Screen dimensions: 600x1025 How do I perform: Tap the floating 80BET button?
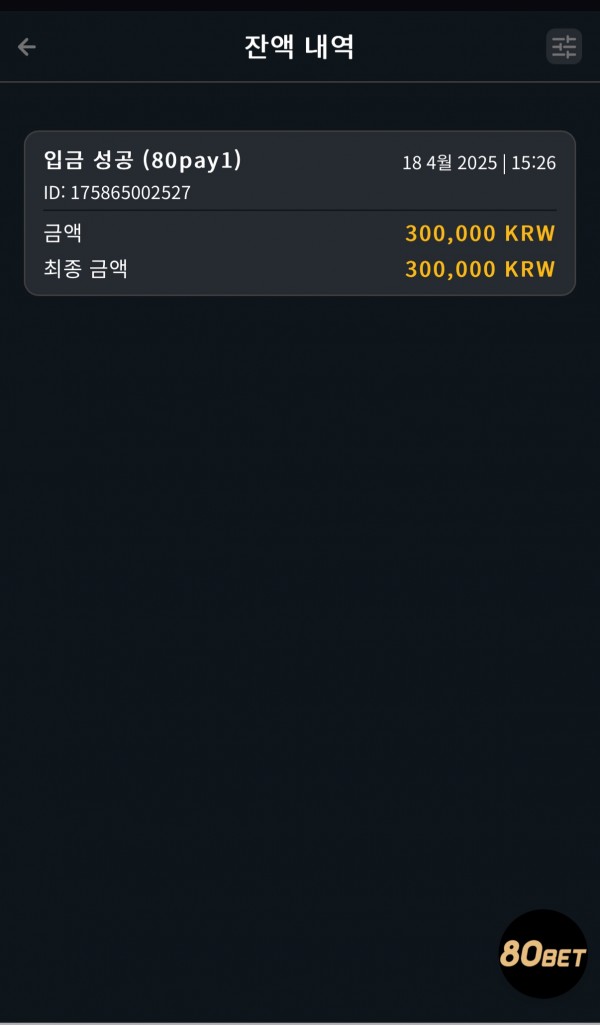click(x=543, y=954)
